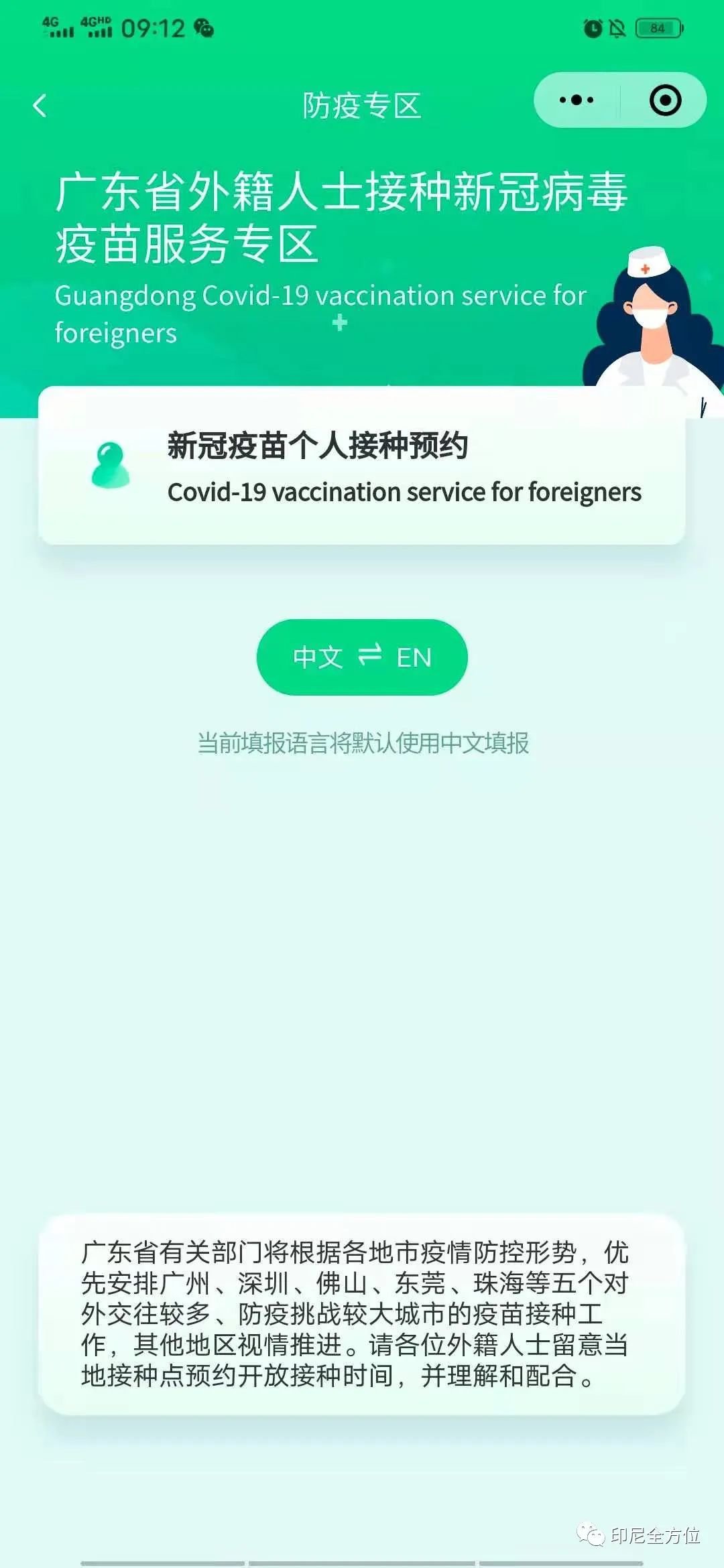Switch language with the 中文 ⇌ EN button
Image resolution: width=724 pixels, height=1568 pixels.
362,657
